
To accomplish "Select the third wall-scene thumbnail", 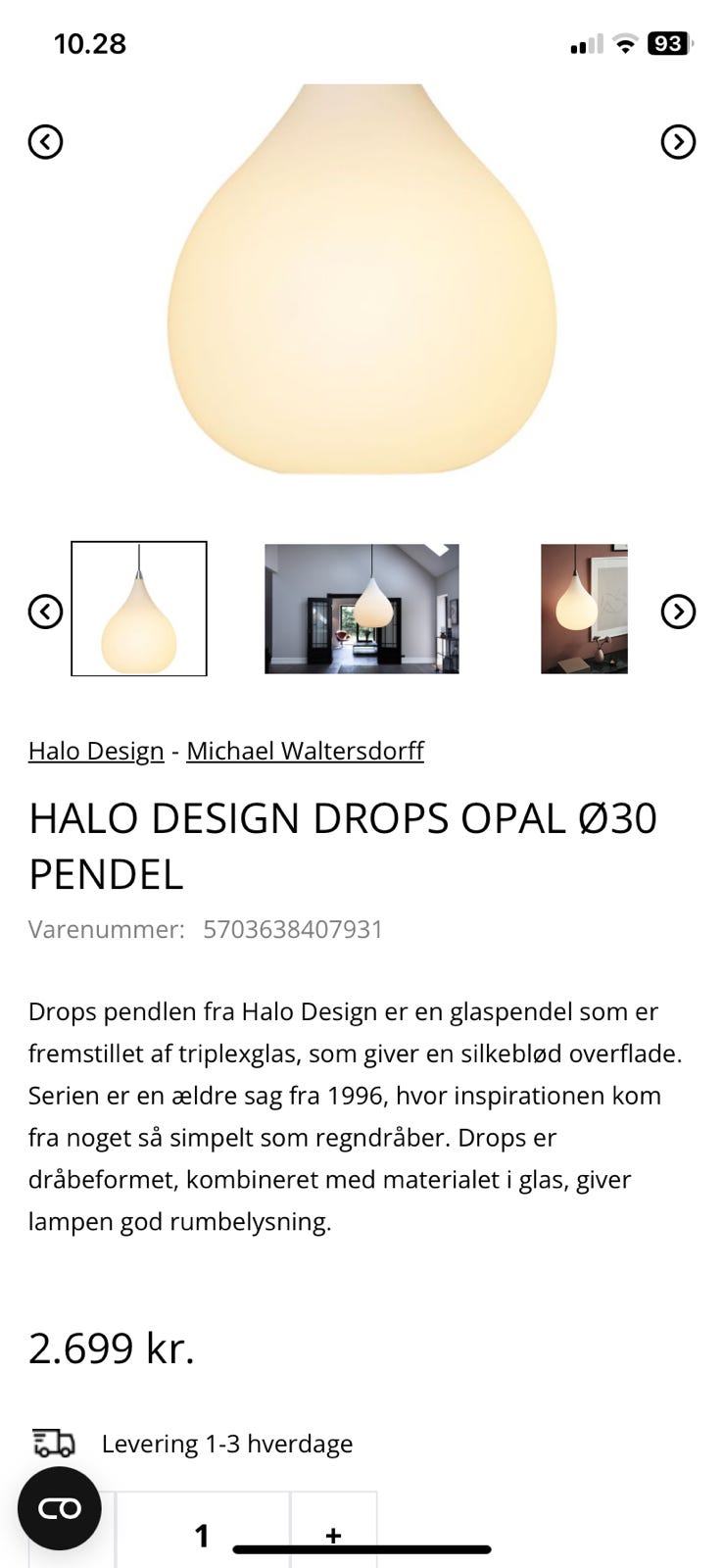I will [583, 608].
